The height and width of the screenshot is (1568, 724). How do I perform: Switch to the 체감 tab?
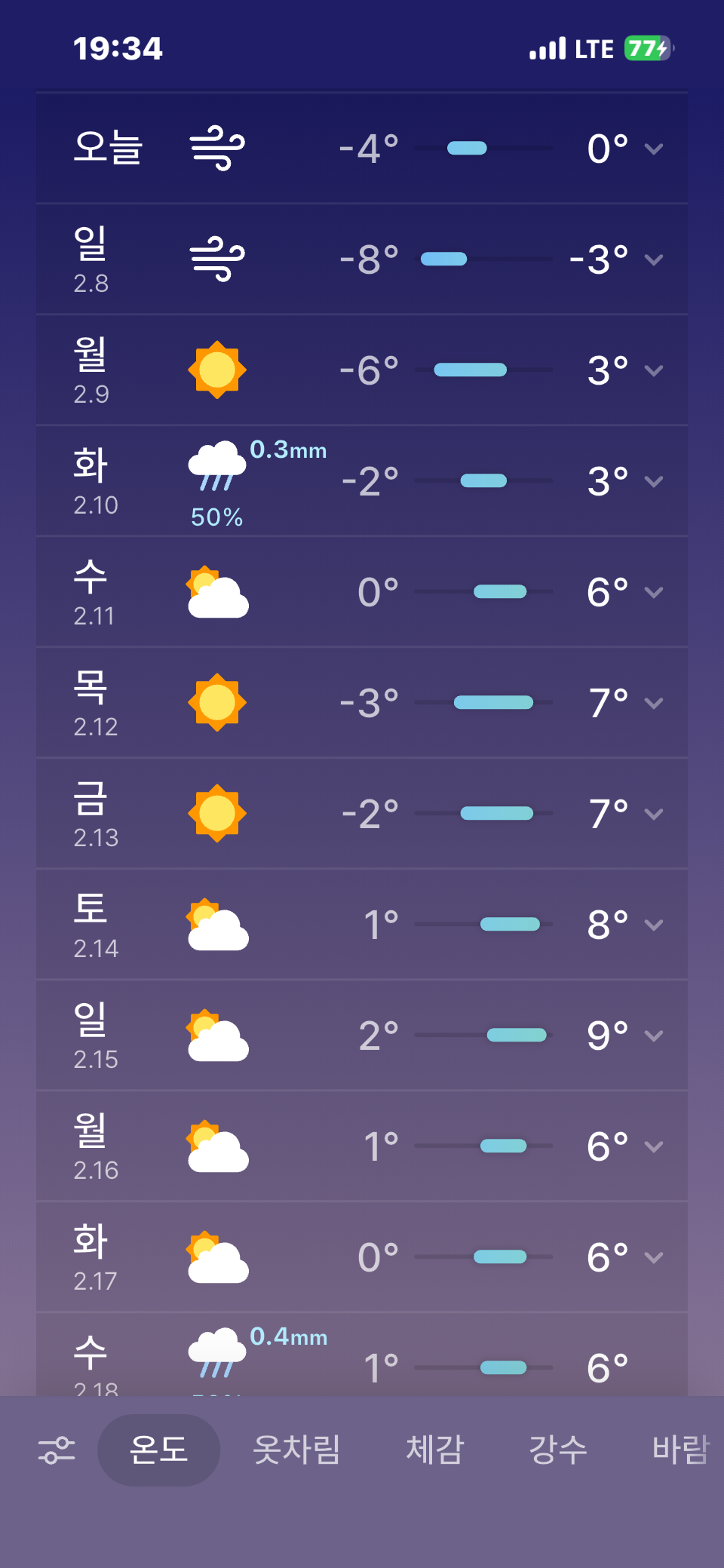[x=434, y=1450]
